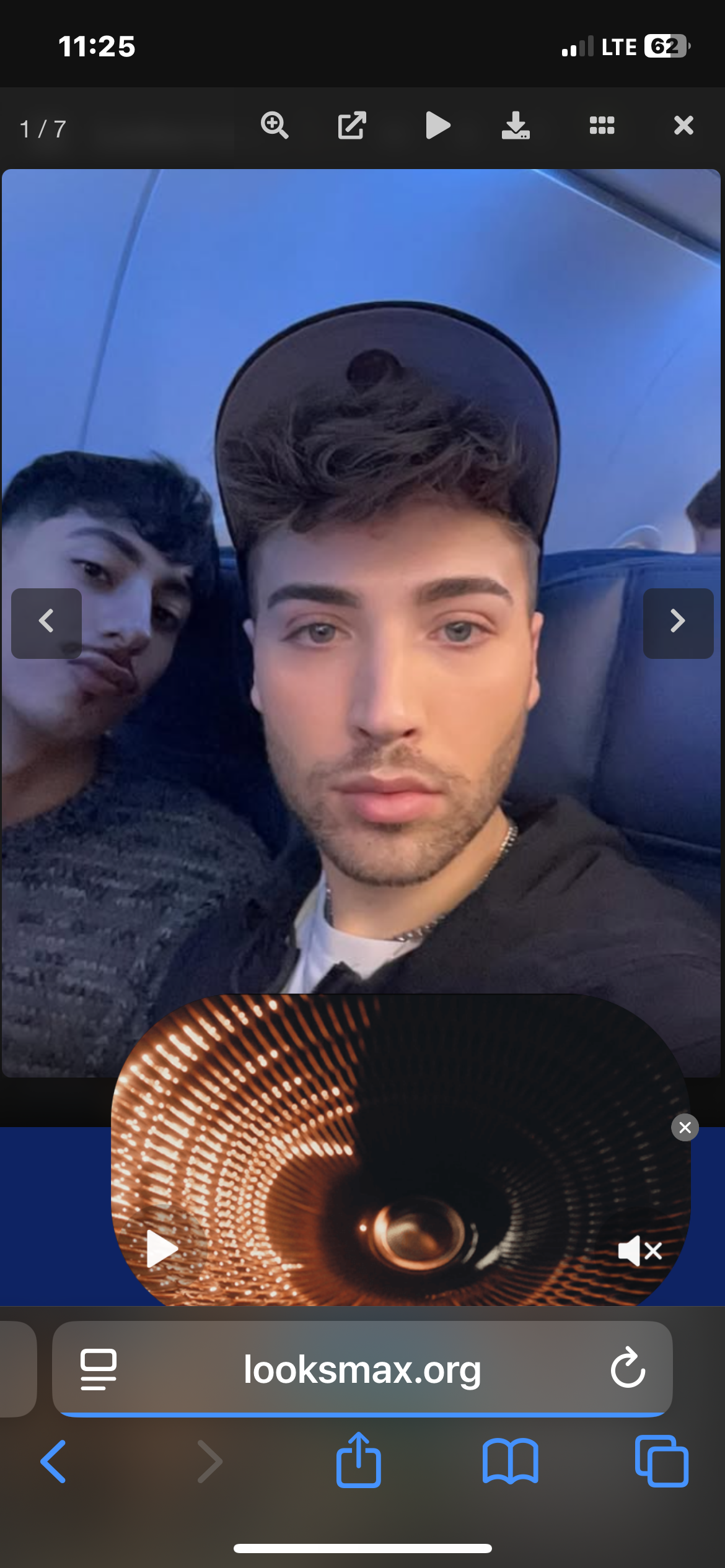The image size is (725, 1568).
Task: Play the floating video
Action: click(162, 1249)
